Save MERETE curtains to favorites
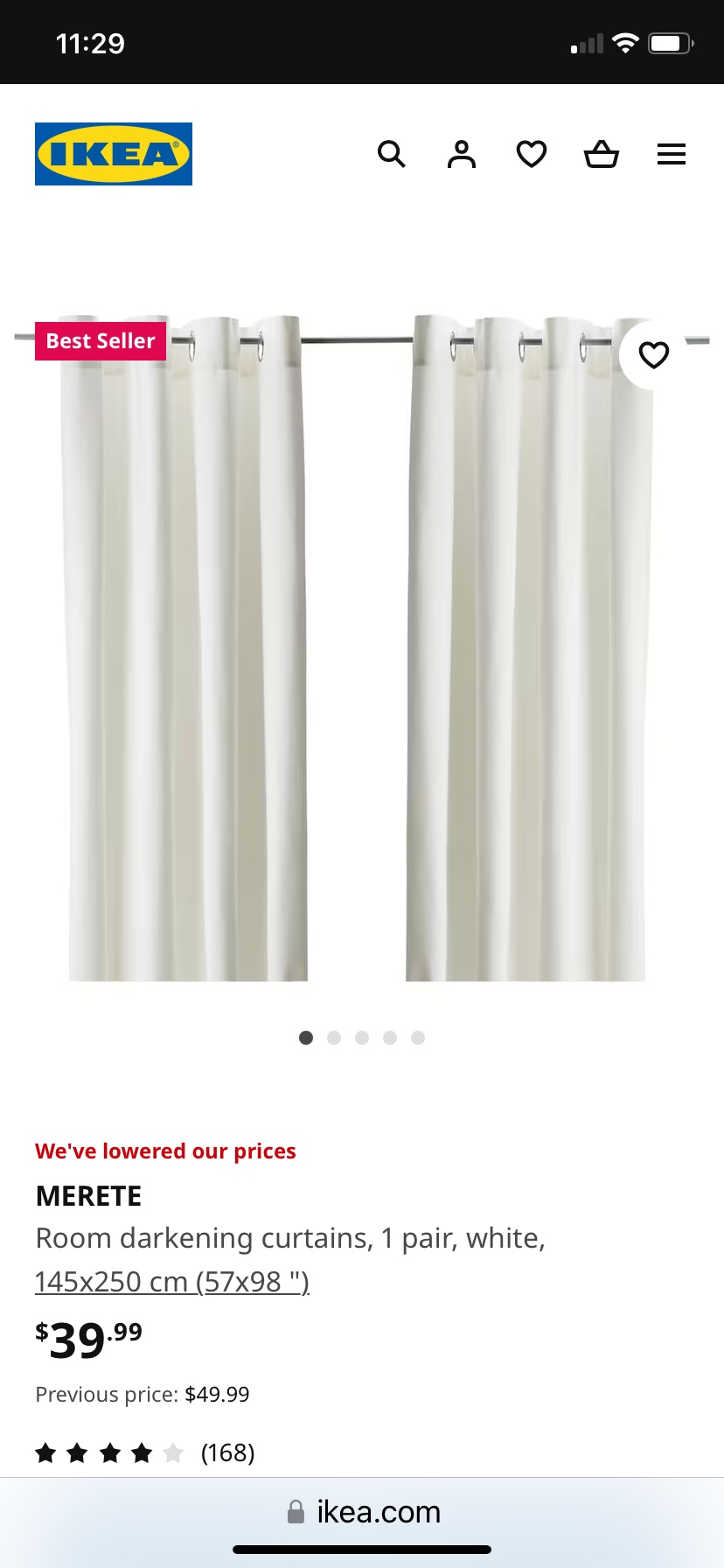The height and width of the screenshot is (1568, 724). tap(653, 355)
